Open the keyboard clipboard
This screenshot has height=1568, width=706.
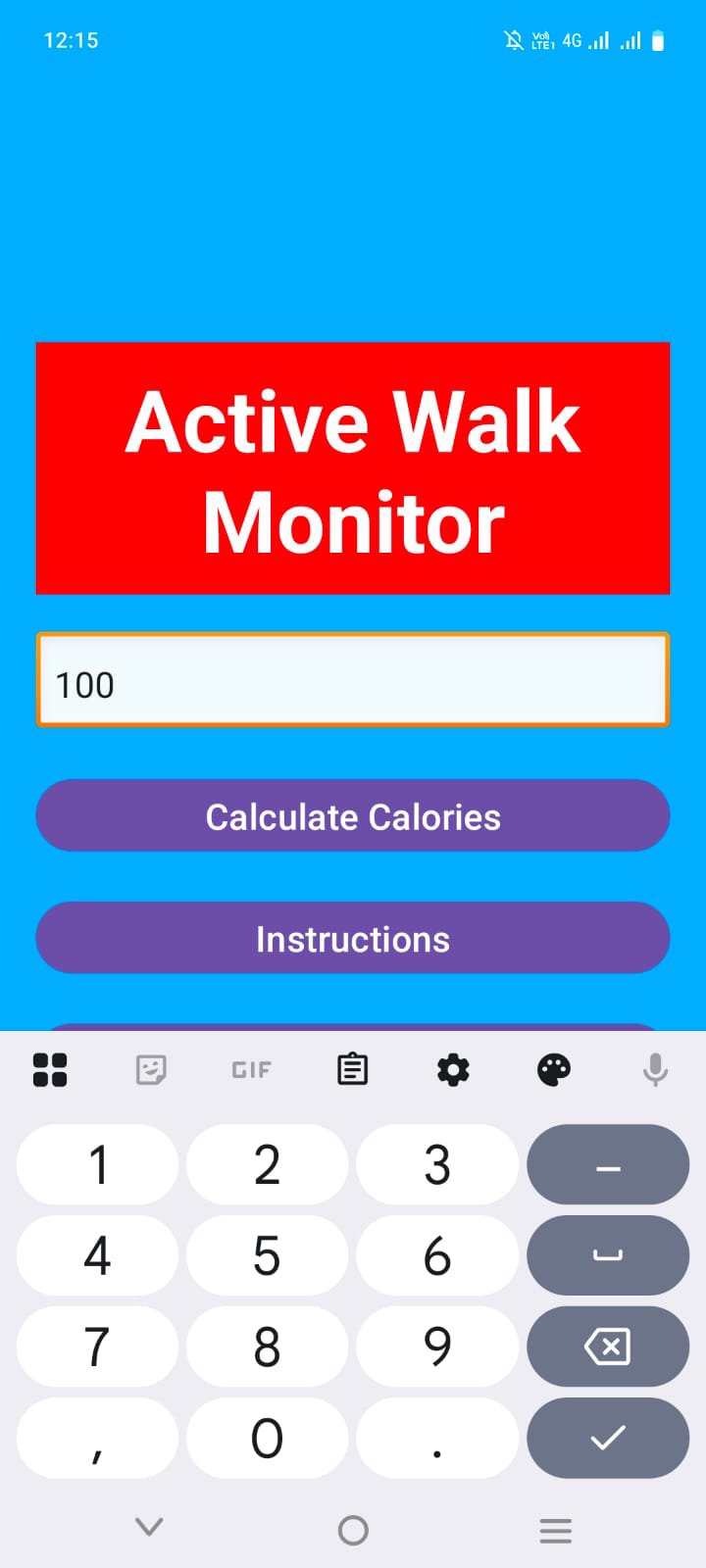coord(352,1069)
